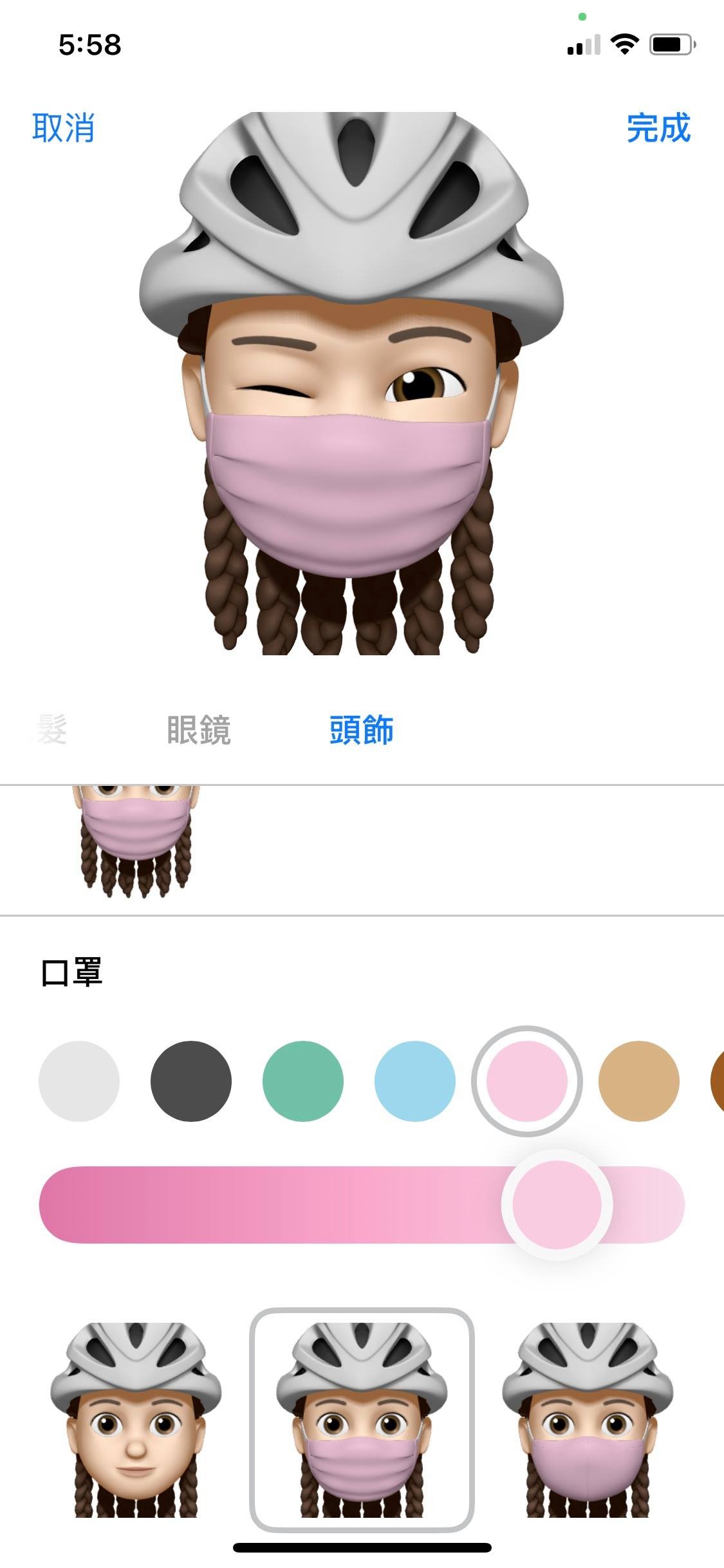Tap 取消 to cancel editing
The height and width of the screenshot is (1568, 724).
click(63, 127)
